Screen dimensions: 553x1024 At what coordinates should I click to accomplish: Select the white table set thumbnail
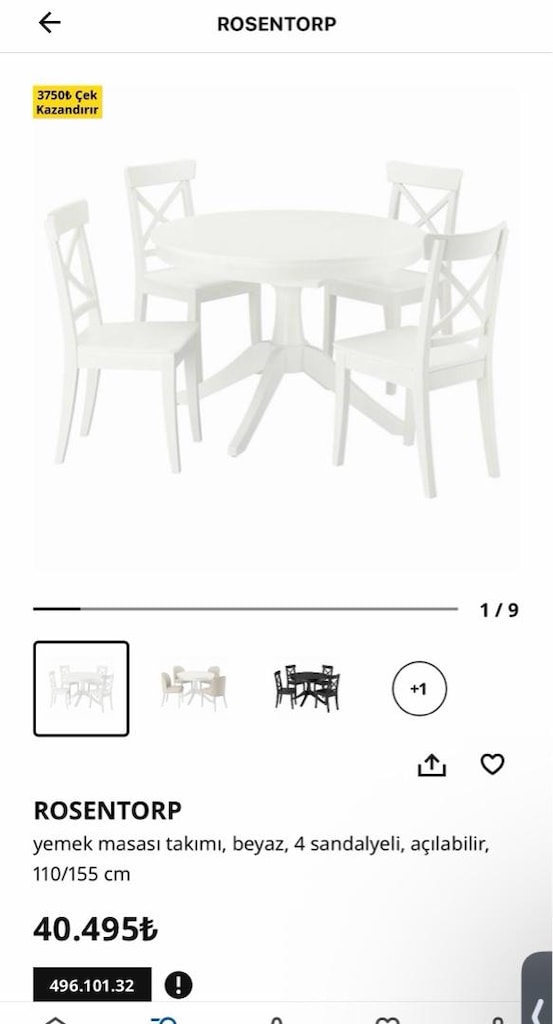pyautogui.click(x=81, y=688)
